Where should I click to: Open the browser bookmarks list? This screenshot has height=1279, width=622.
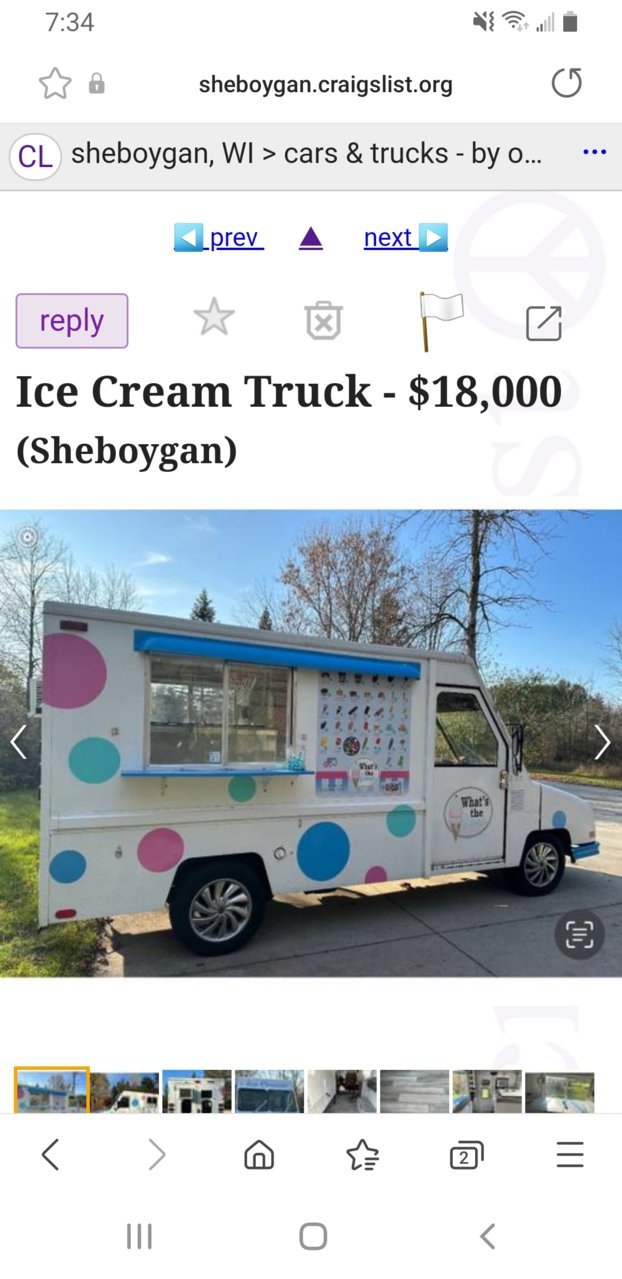tap(362, 1156)
